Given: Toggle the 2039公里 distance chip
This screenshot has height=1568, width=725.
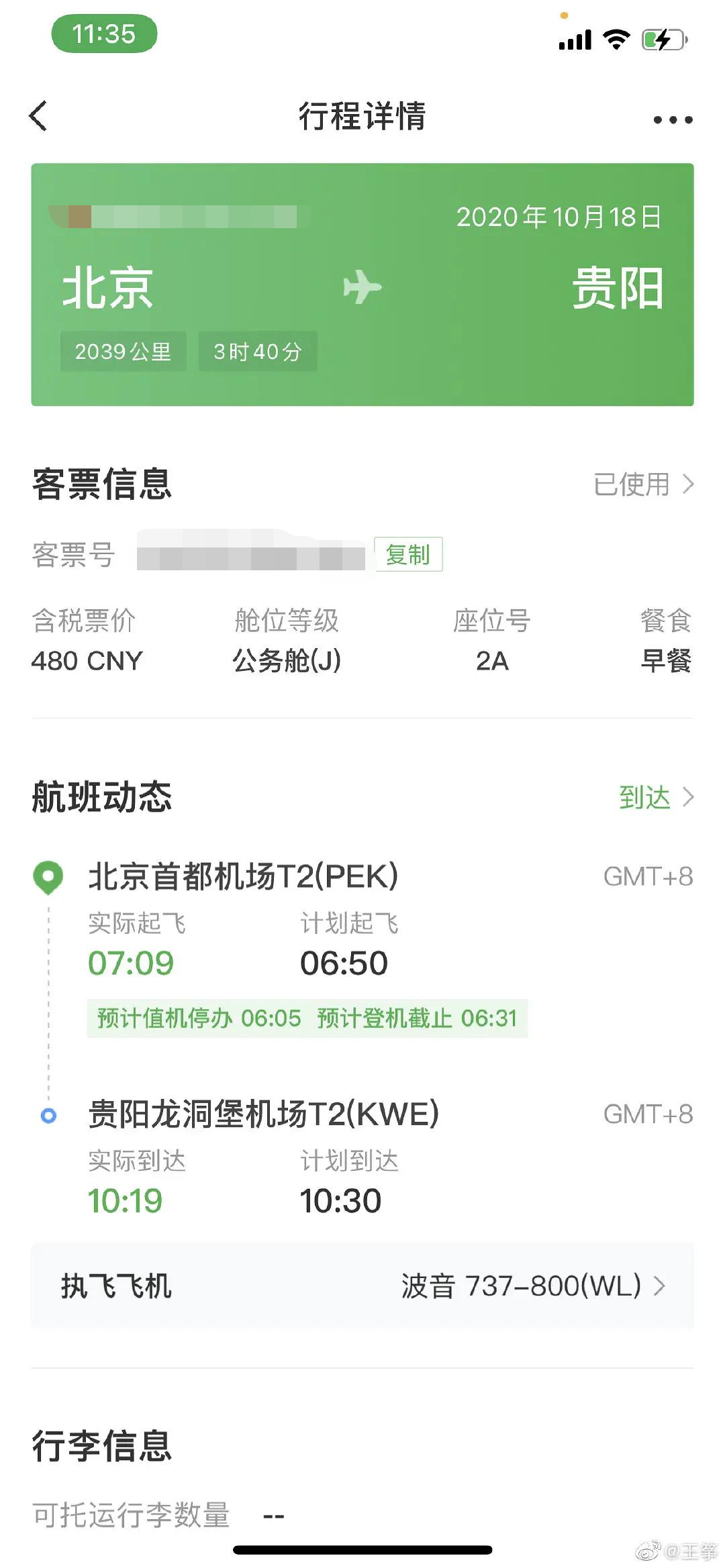Looking at the screenshot, I should (x=124, y=350).
